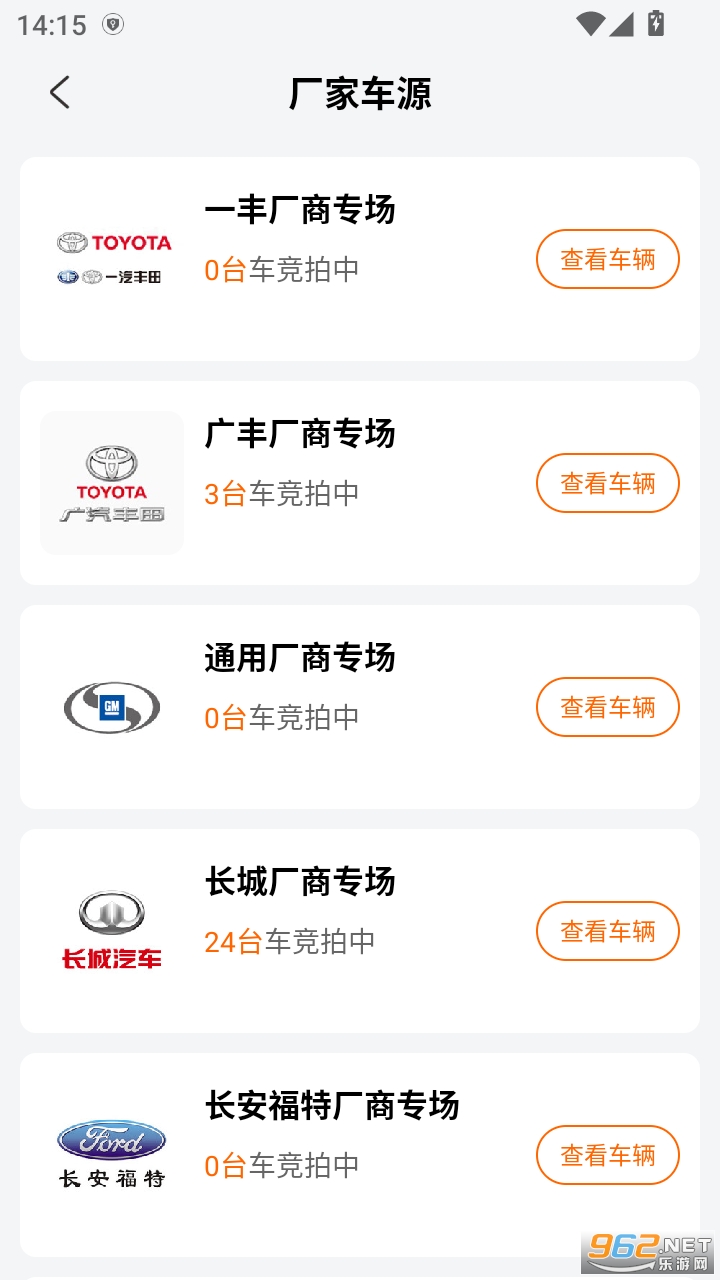Image resolution: width=720 pixels, height=1280 pixels.
Task: Click 查看车辆 for 广丰厂商专场
Action: point(607,482)
